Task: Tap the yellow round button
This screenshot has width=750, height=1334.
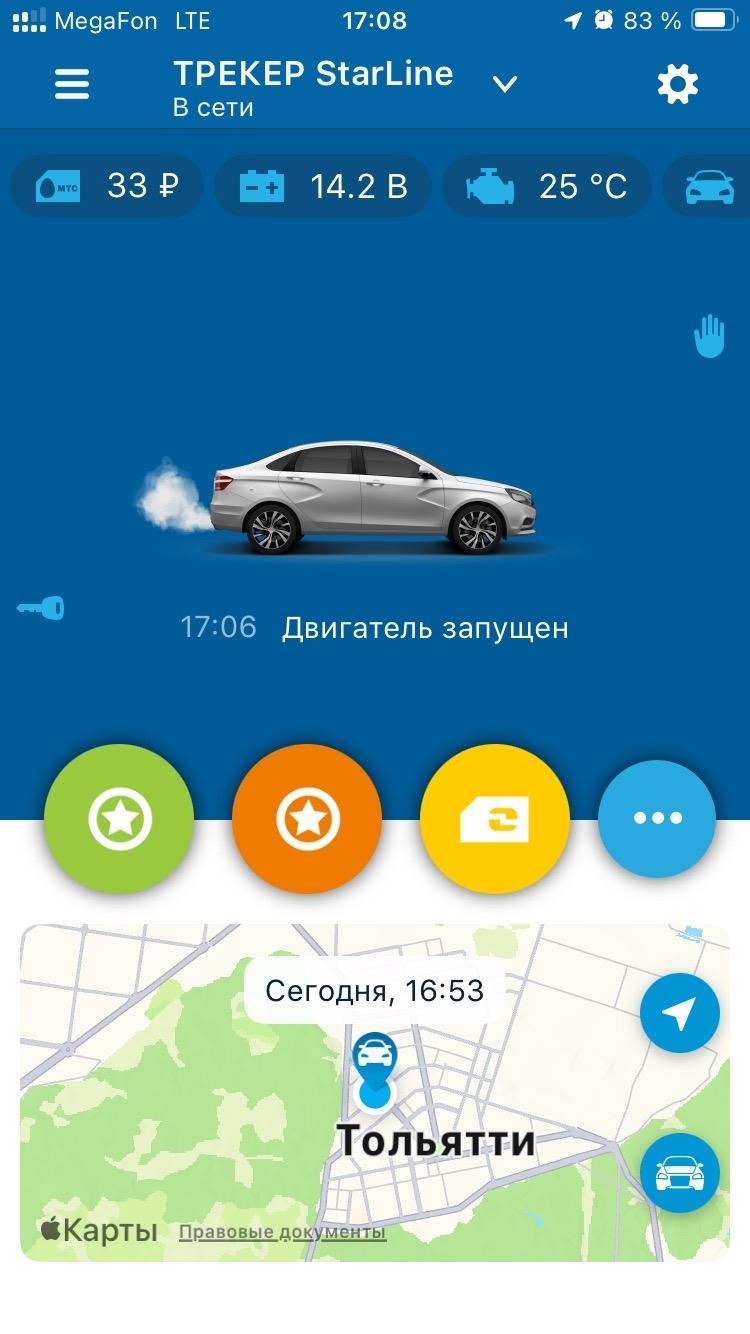Action: tap(495, 819)
